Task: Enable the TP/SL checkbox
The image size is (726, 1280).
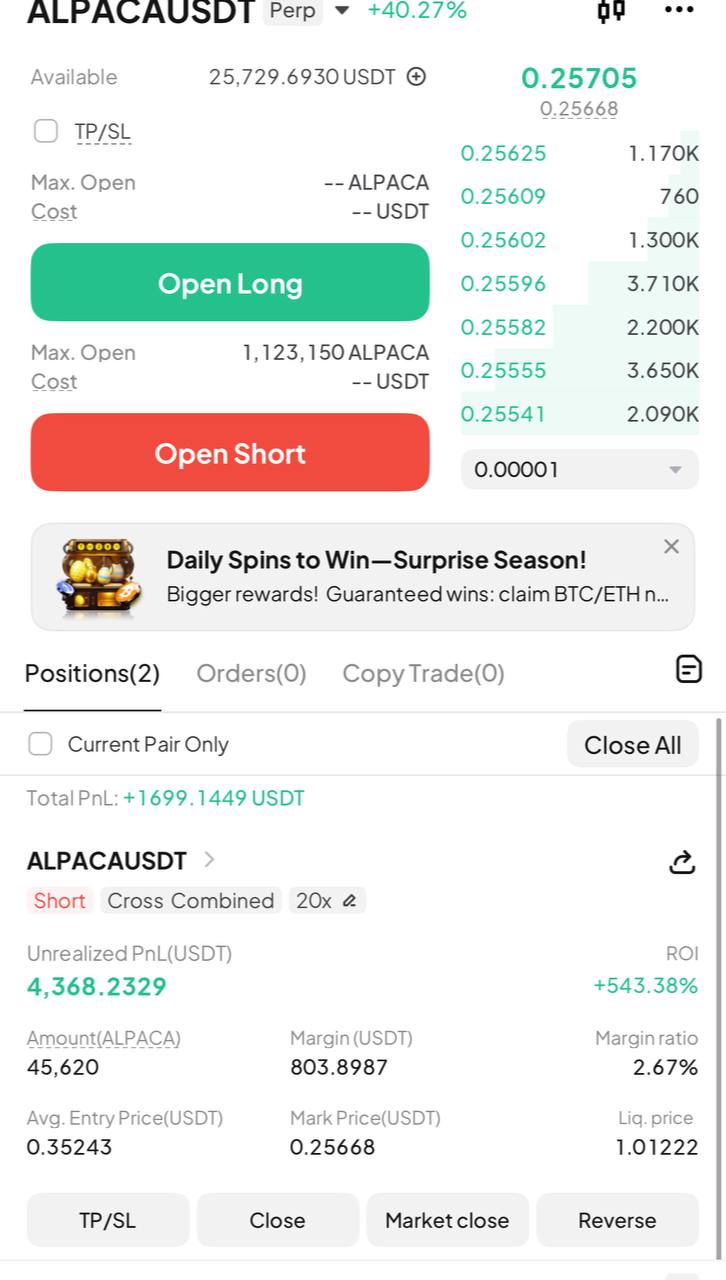Action: tap(46, 131)
